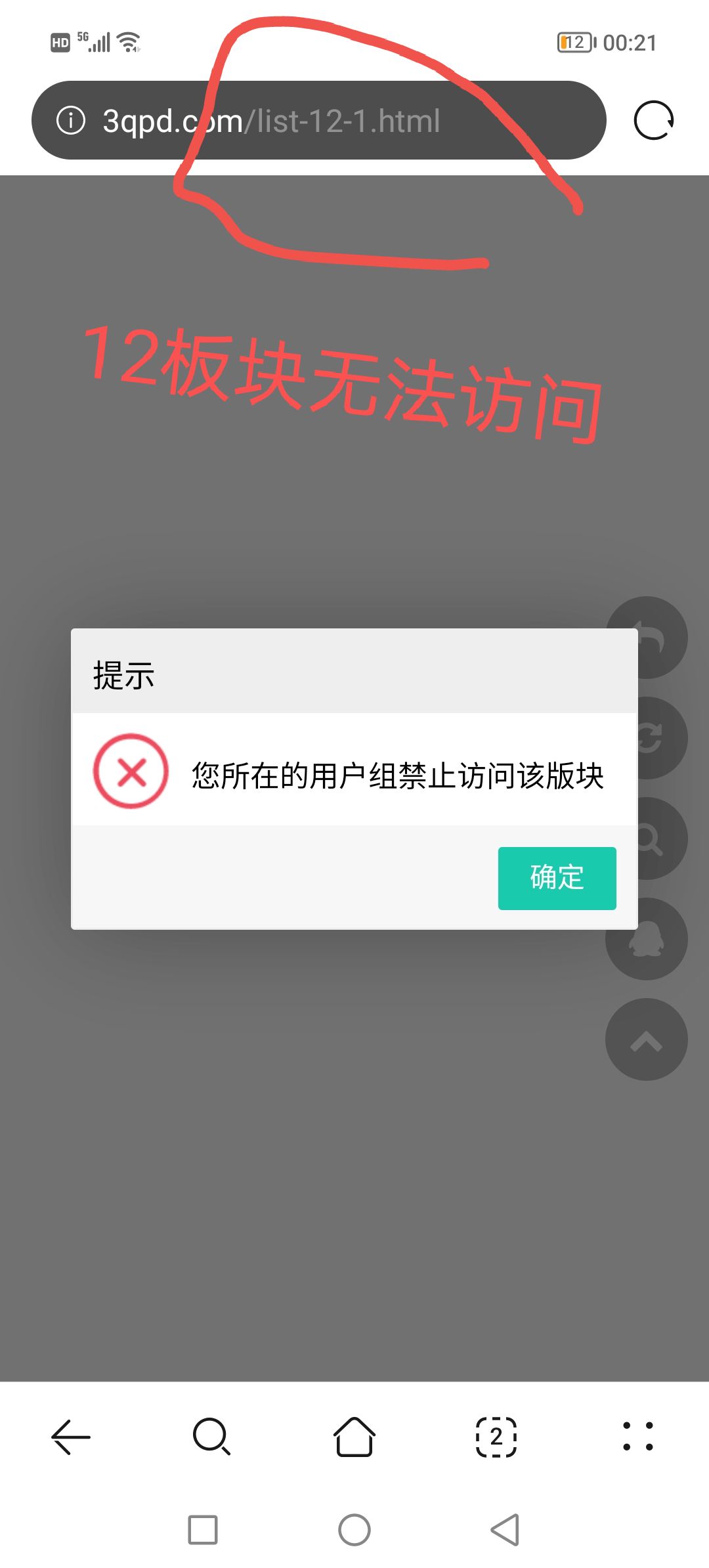This screenshot has height=1568, width=709.
Task: Open recent apps with the system square button
Action: click(x=203, y=1530)
